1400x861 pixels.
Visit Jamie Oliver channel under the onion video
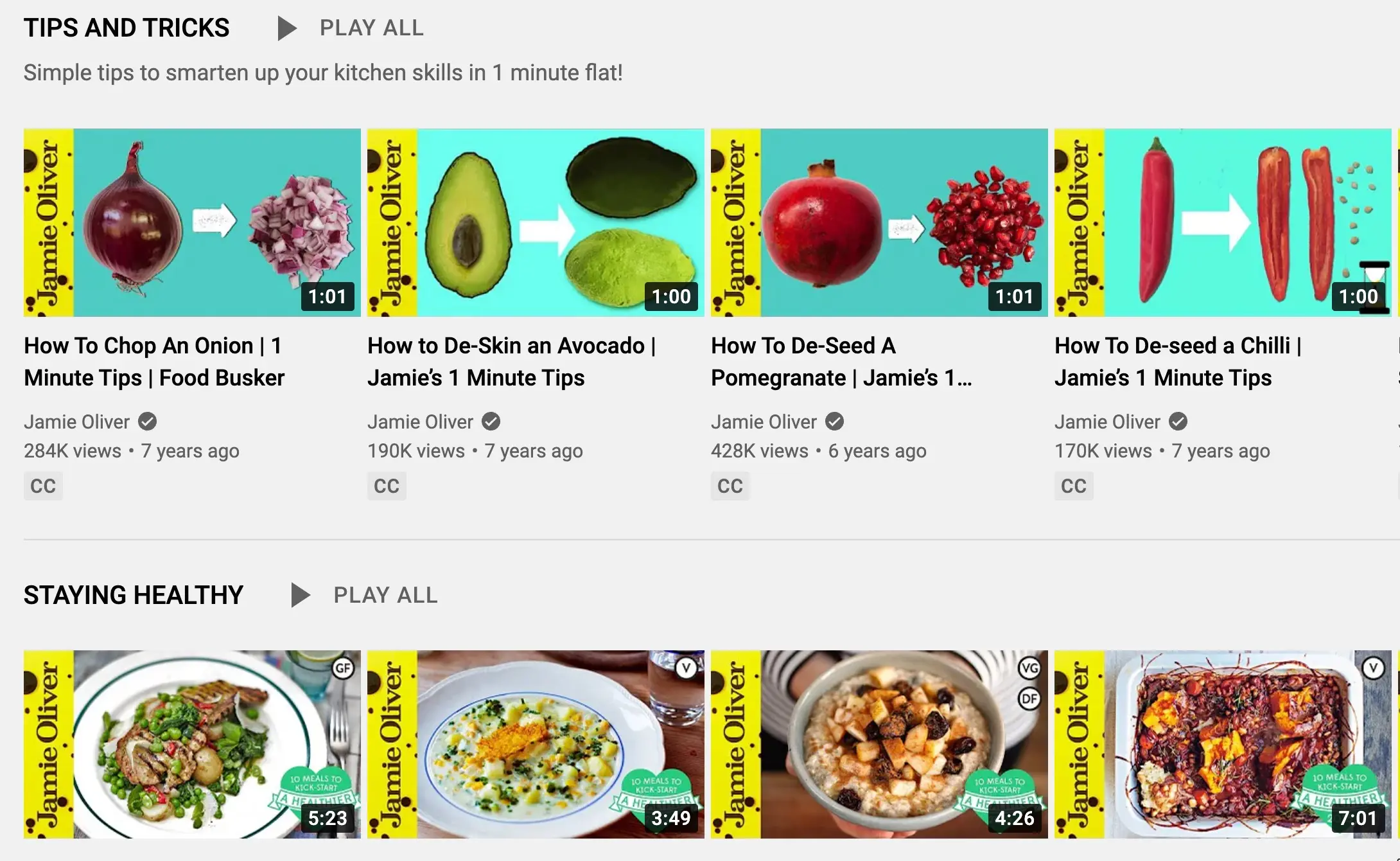[x=77, y=422]
